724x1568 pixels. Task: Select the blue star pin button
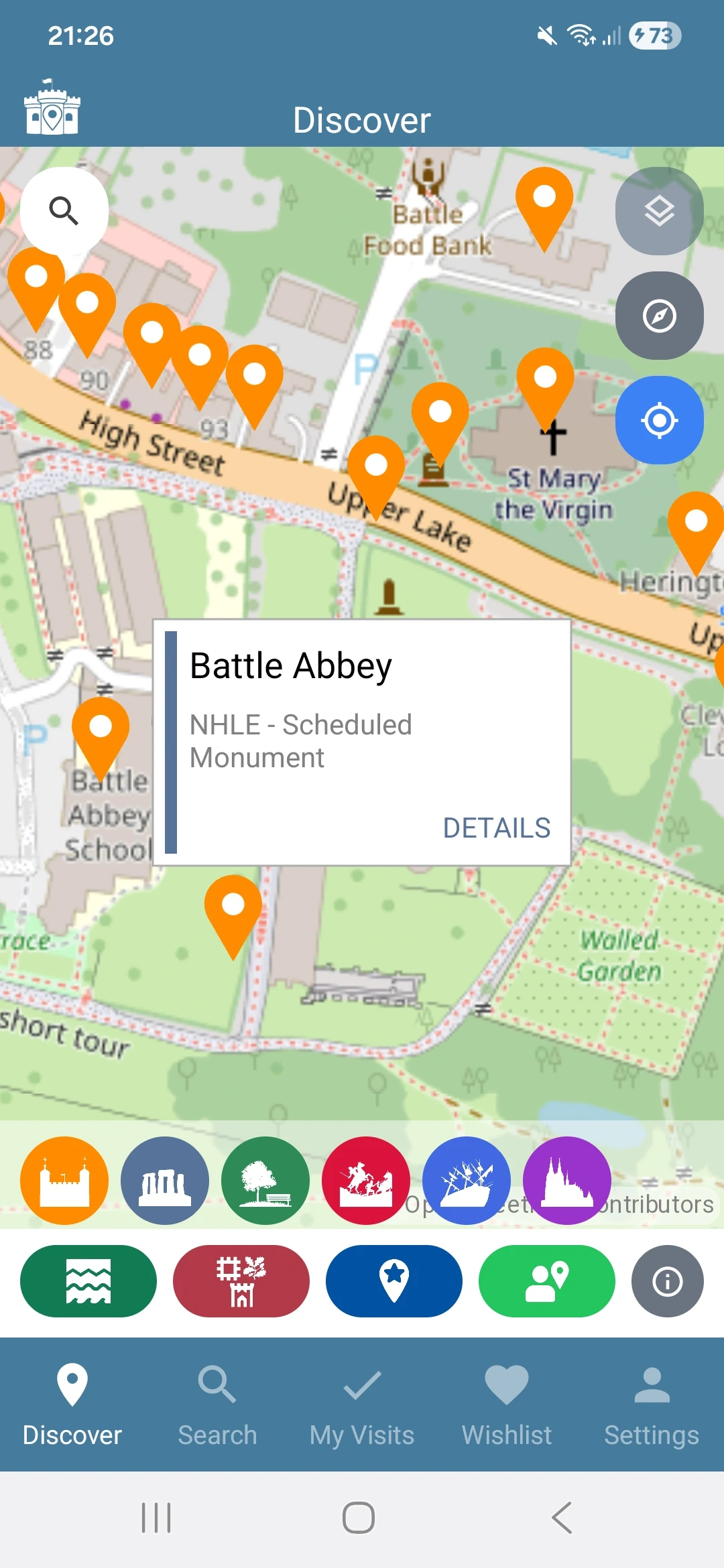click(x=394, y=1281)
